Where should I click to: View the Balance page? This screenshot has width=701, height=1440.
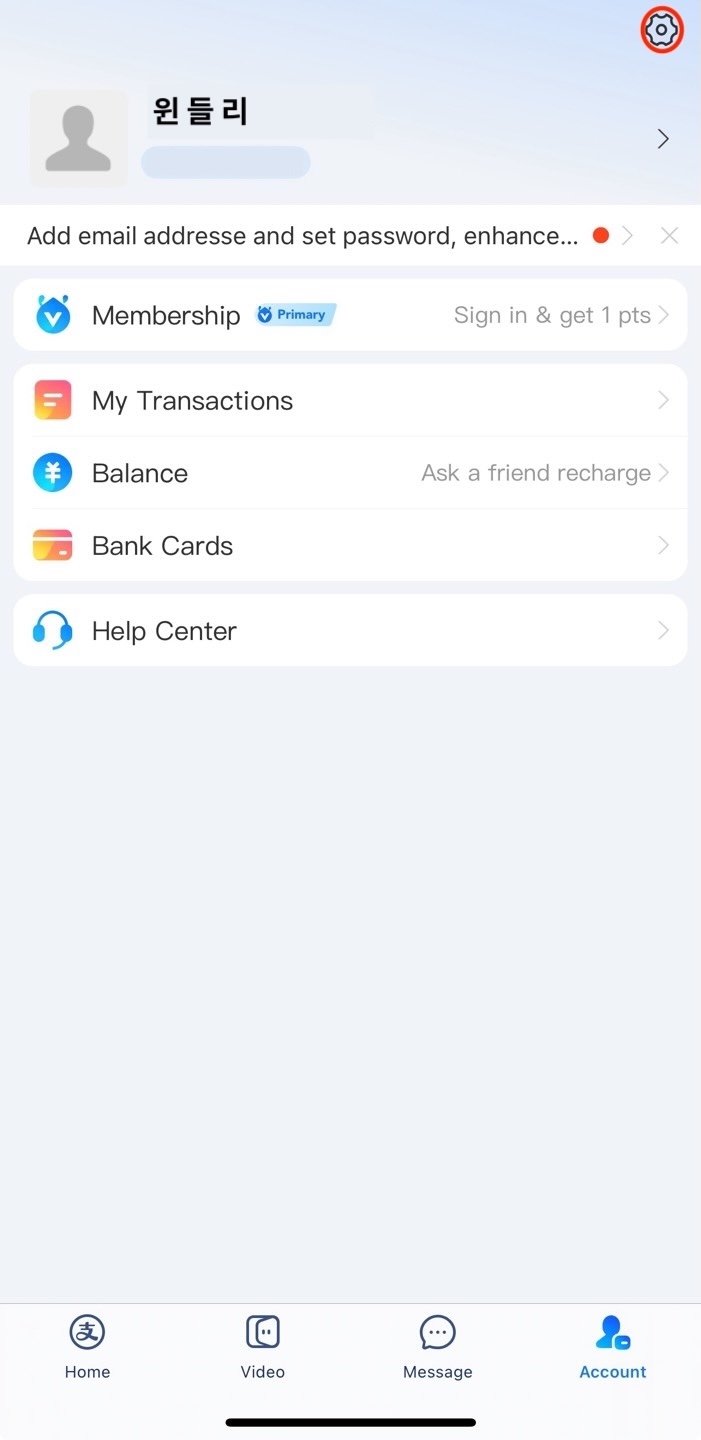(x=350, y=473)
